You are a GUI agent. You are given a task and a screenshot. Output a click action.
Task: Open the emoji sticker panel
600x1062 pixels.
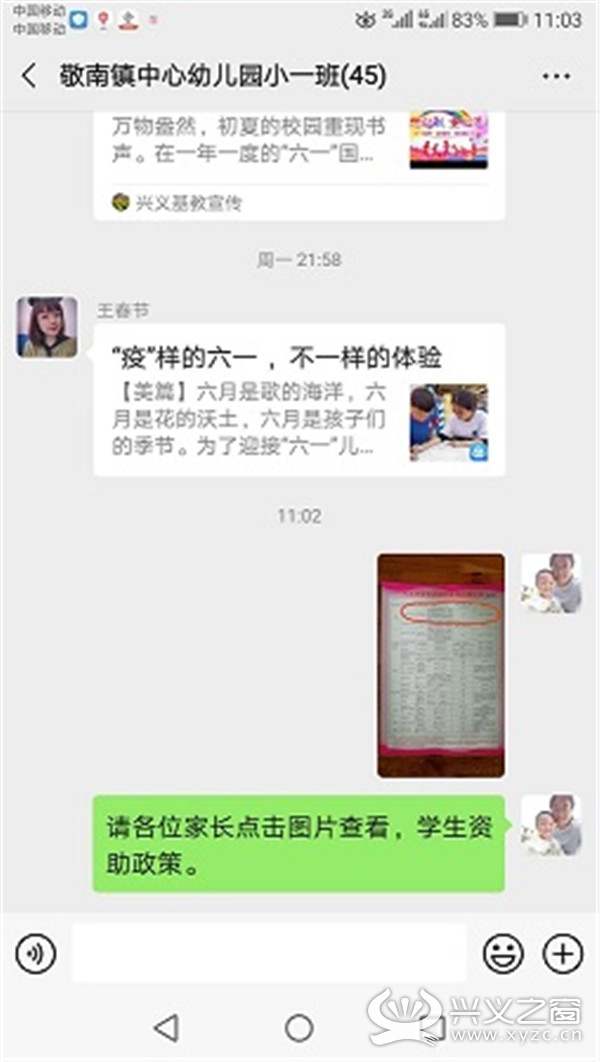click(x=503, y=954)
